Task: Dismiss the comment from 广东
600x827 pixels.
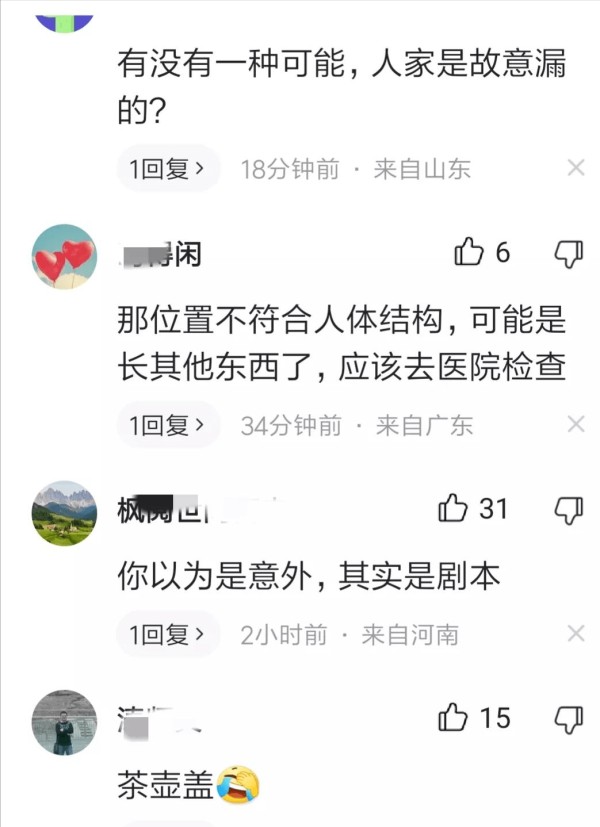Action: [x=576, y=425]
